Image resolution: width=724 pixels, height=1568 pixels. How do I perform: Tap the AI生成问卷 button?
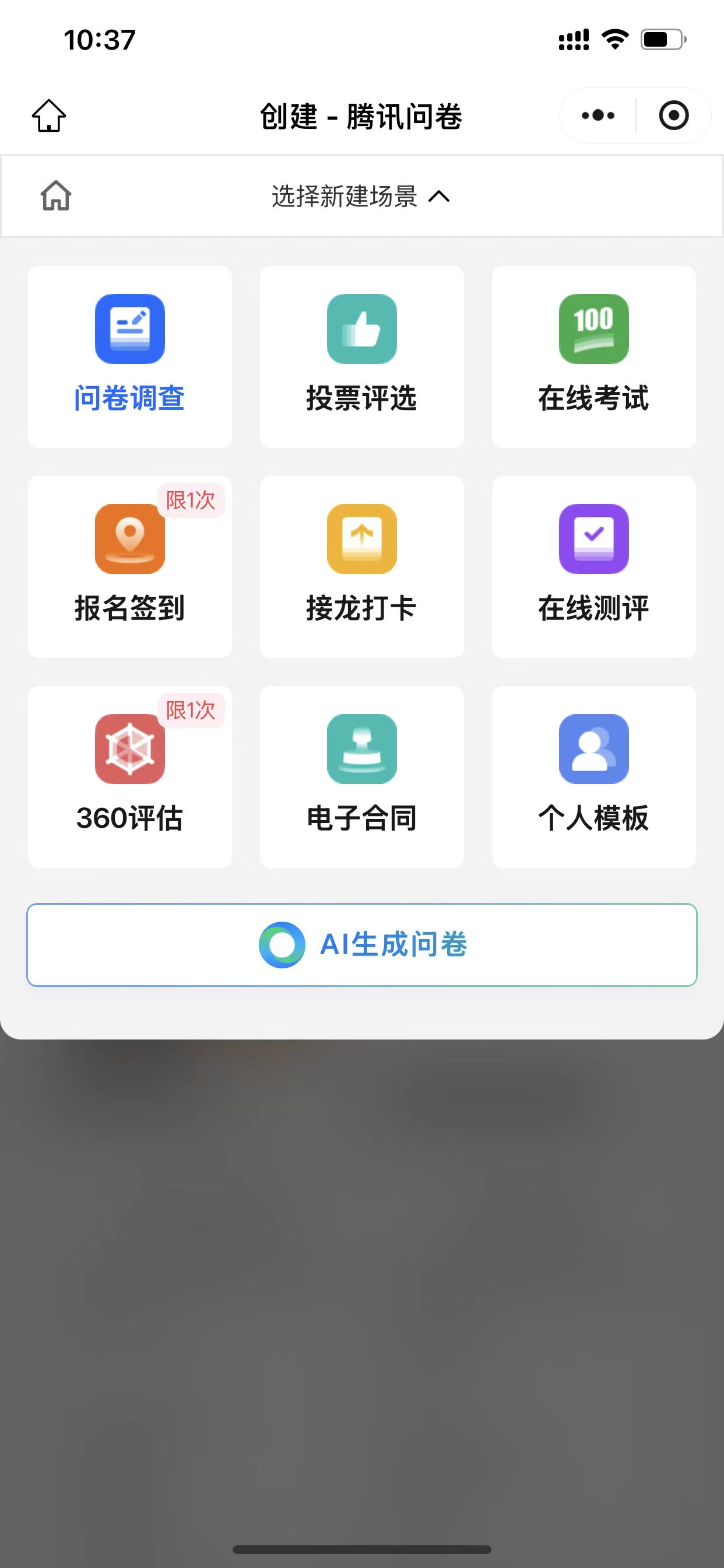click(361, 944)
